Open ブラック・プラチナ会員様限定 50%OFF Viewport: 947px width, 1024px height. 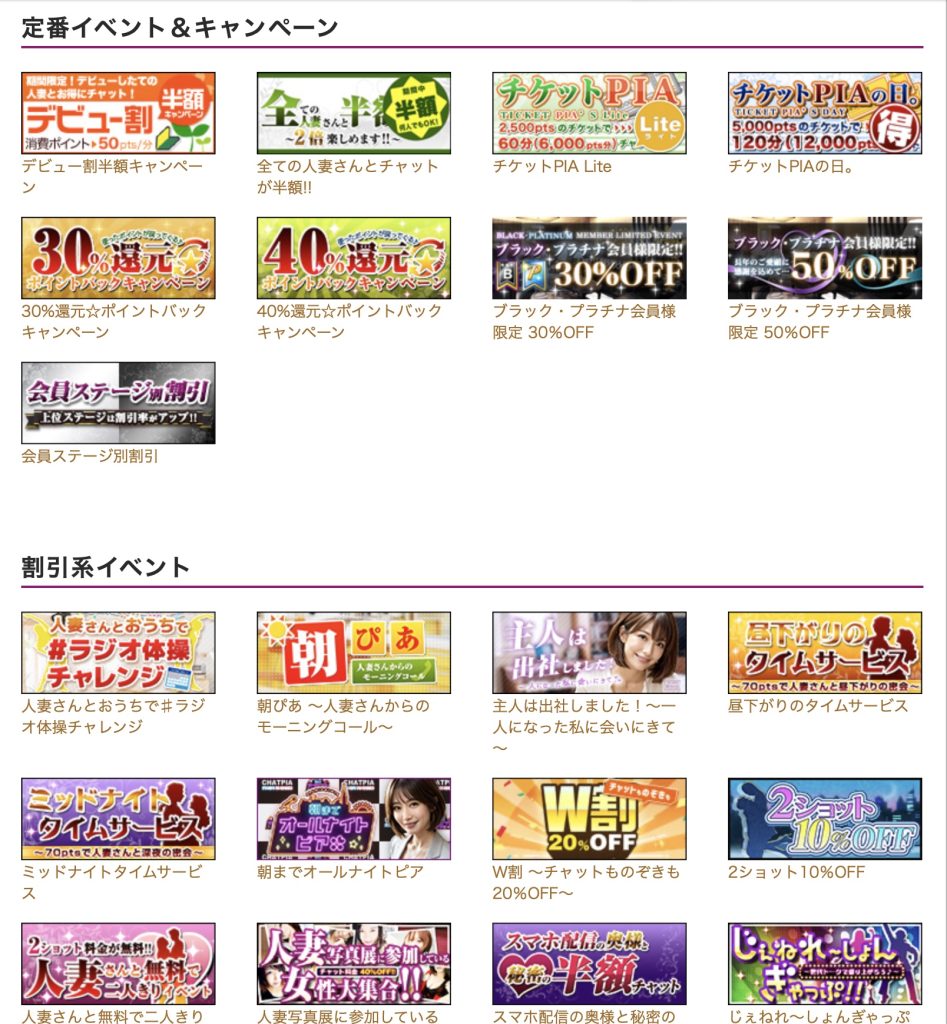click(x=824, y=258)
